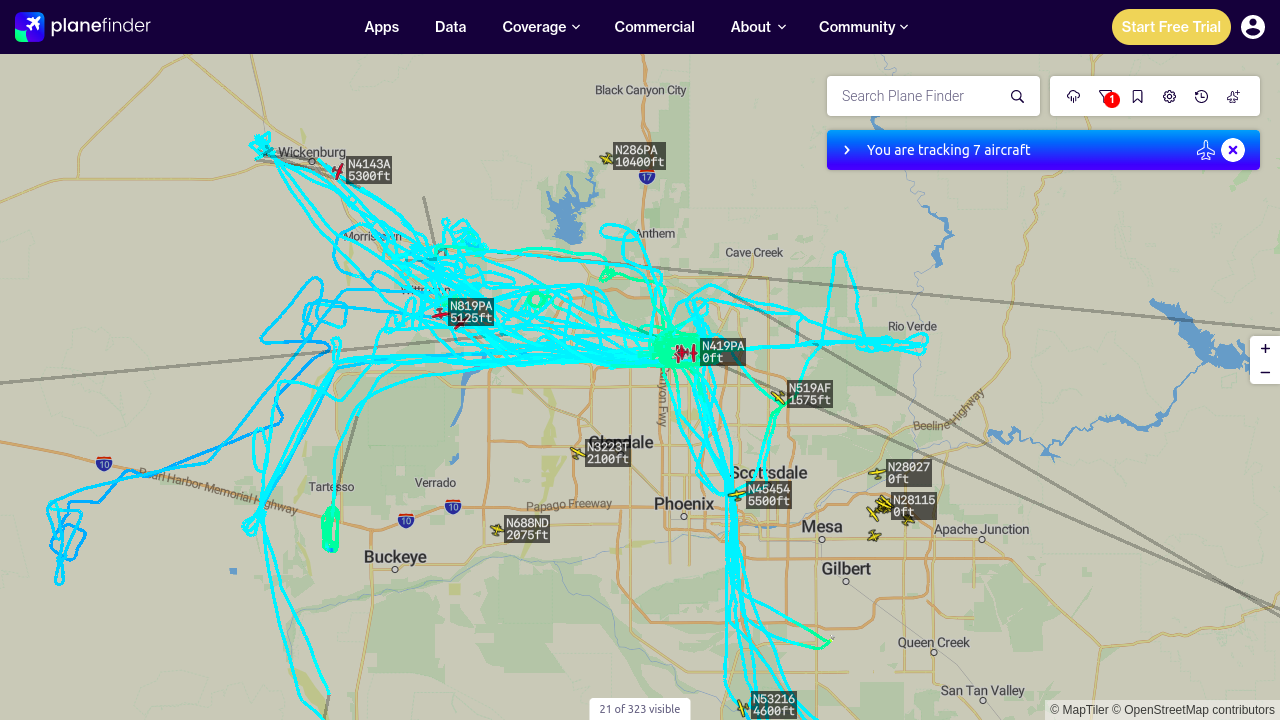Open the Apps page

click(382, 27)
